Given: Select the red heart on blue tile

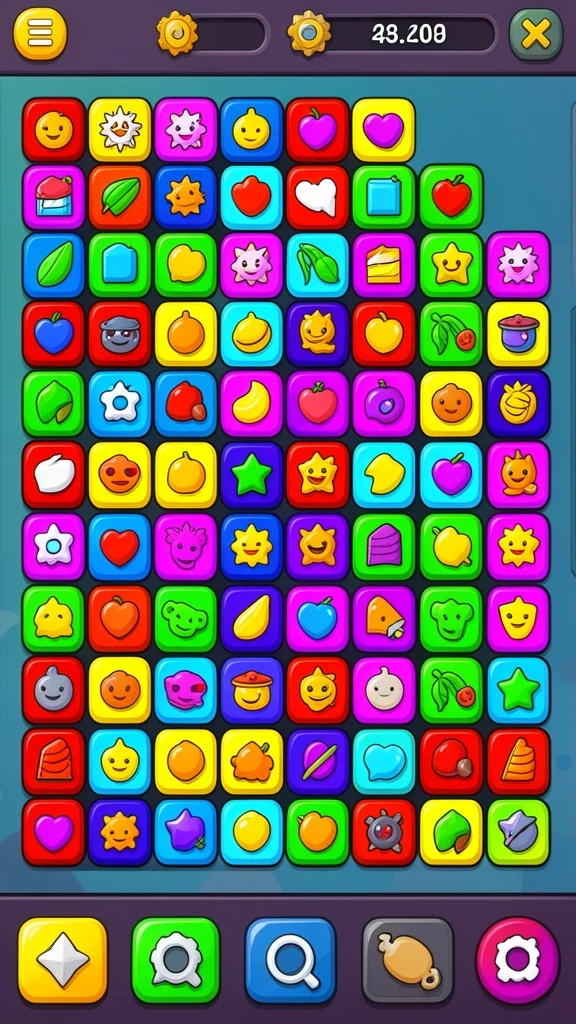Looking at the screenshot, I should (120, 547).
